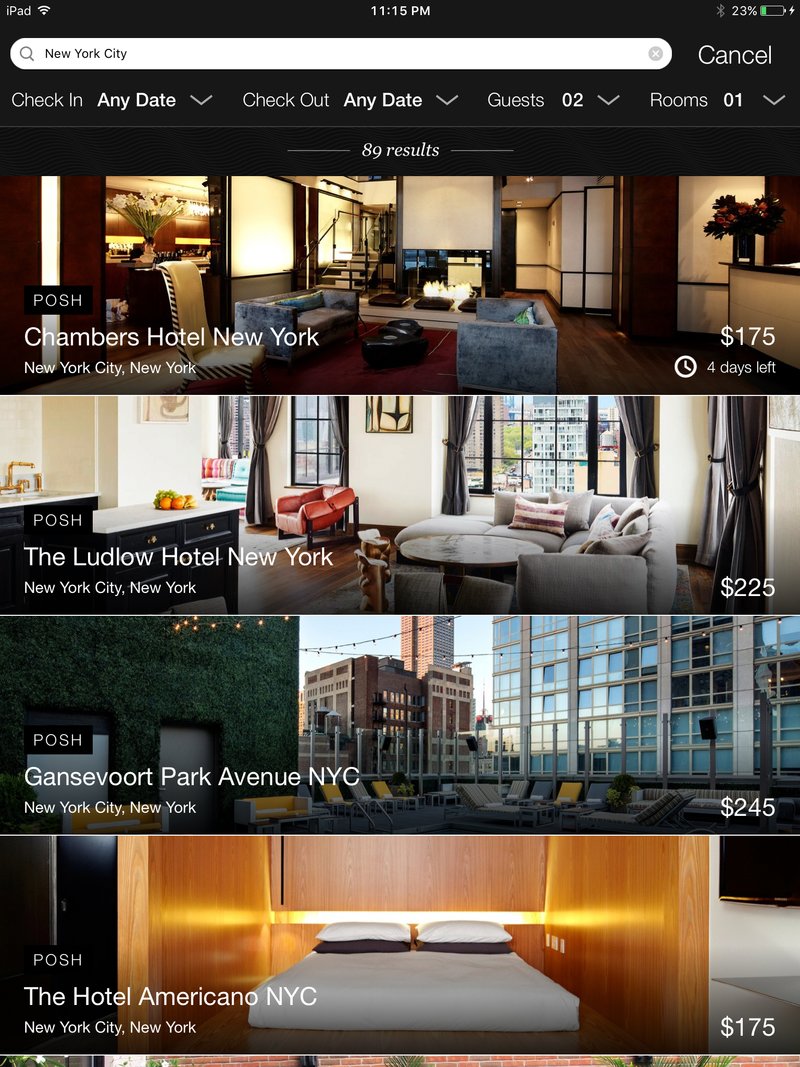View The Ludlow Hotel New York
The width and height of the screenshot is (800, 1067).
tap(400, 505)
